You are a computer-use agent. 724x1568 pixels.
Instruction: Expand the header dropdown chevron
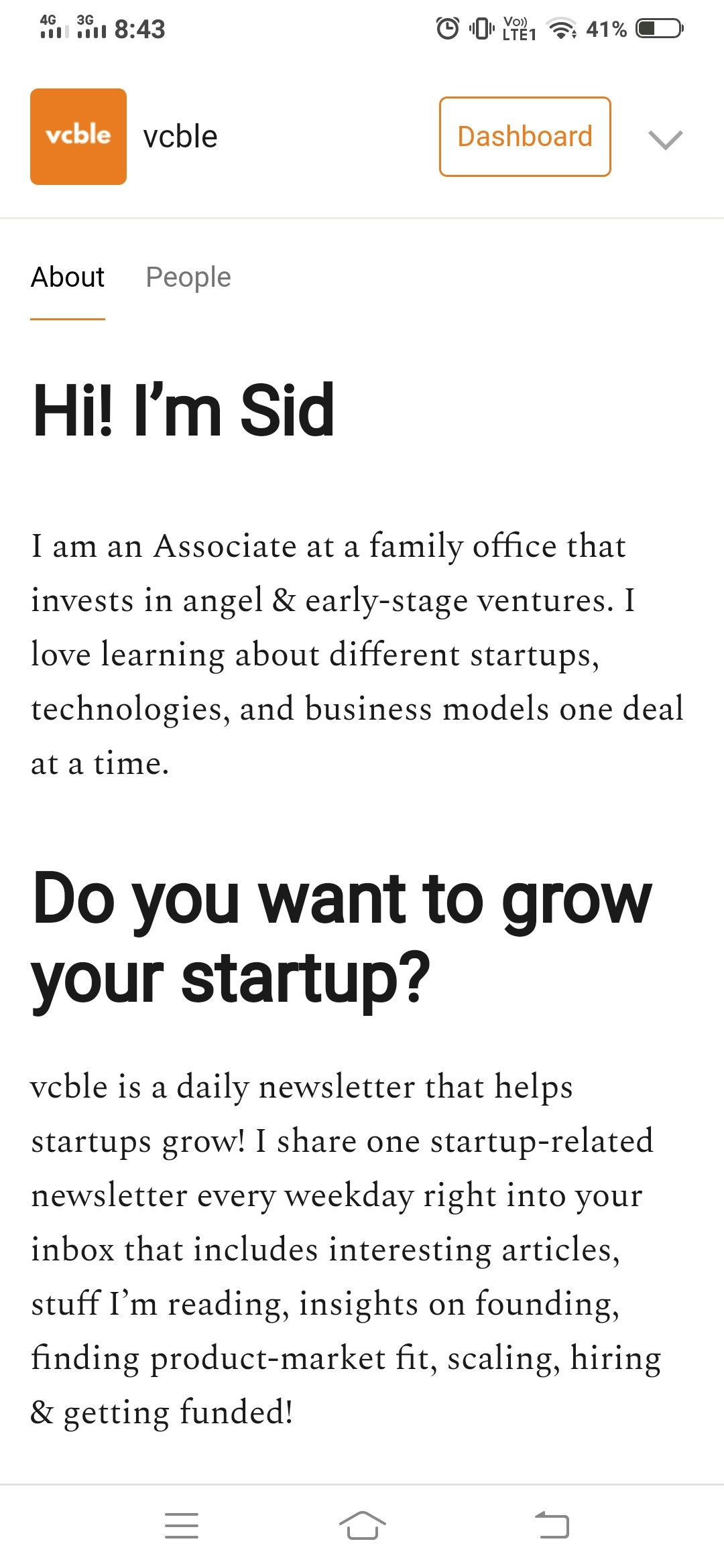(666, 139)
